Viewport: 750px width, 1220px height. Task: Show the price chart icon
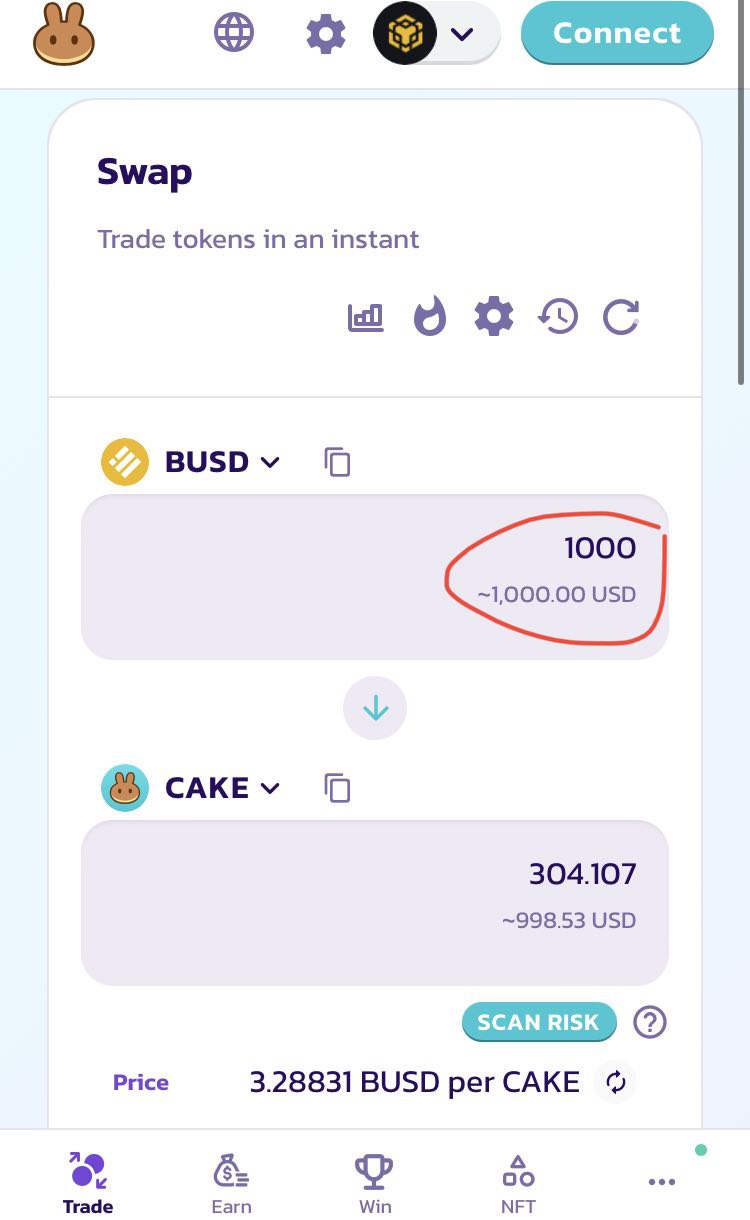coord(366,318)
